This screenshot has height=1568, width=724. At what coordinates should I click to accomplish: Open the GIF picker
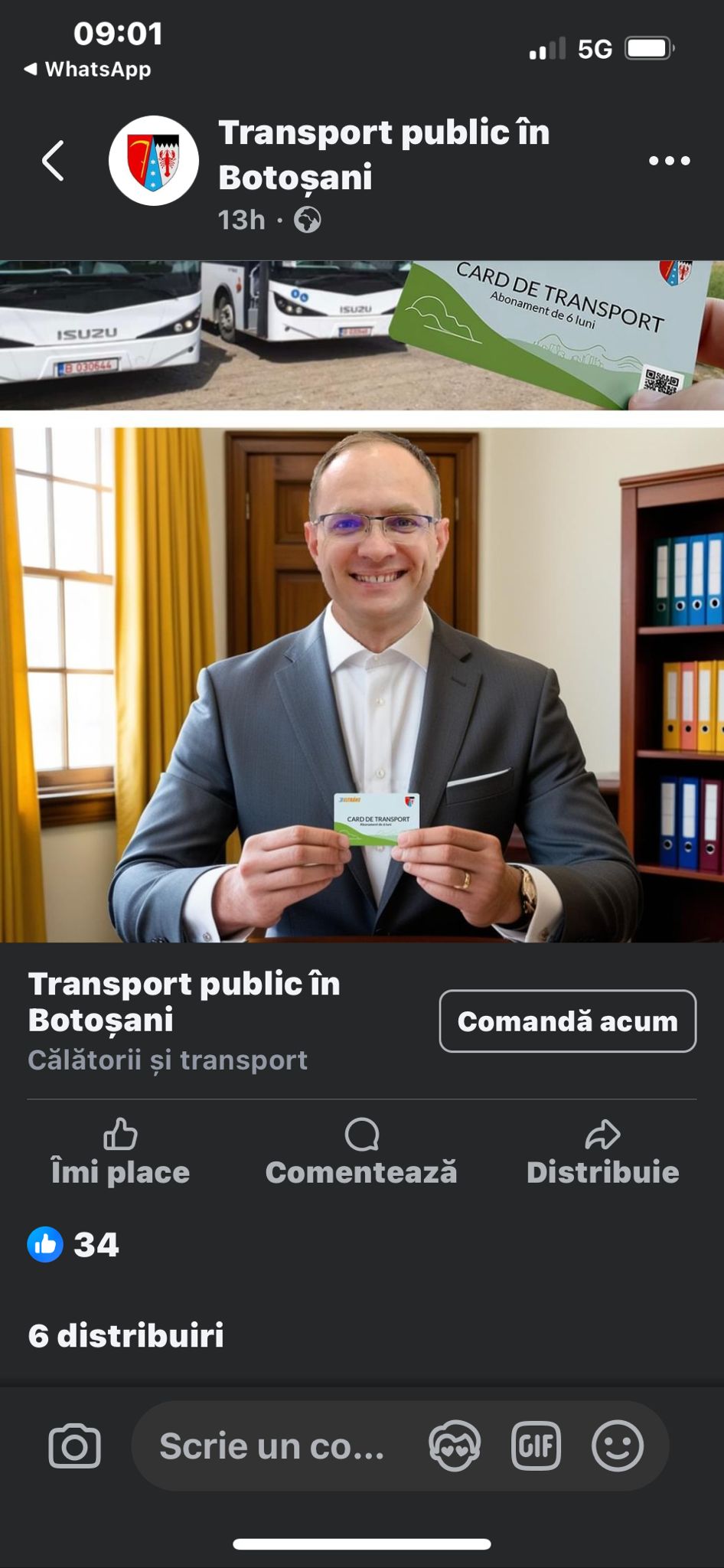(x=536, y=1446)
